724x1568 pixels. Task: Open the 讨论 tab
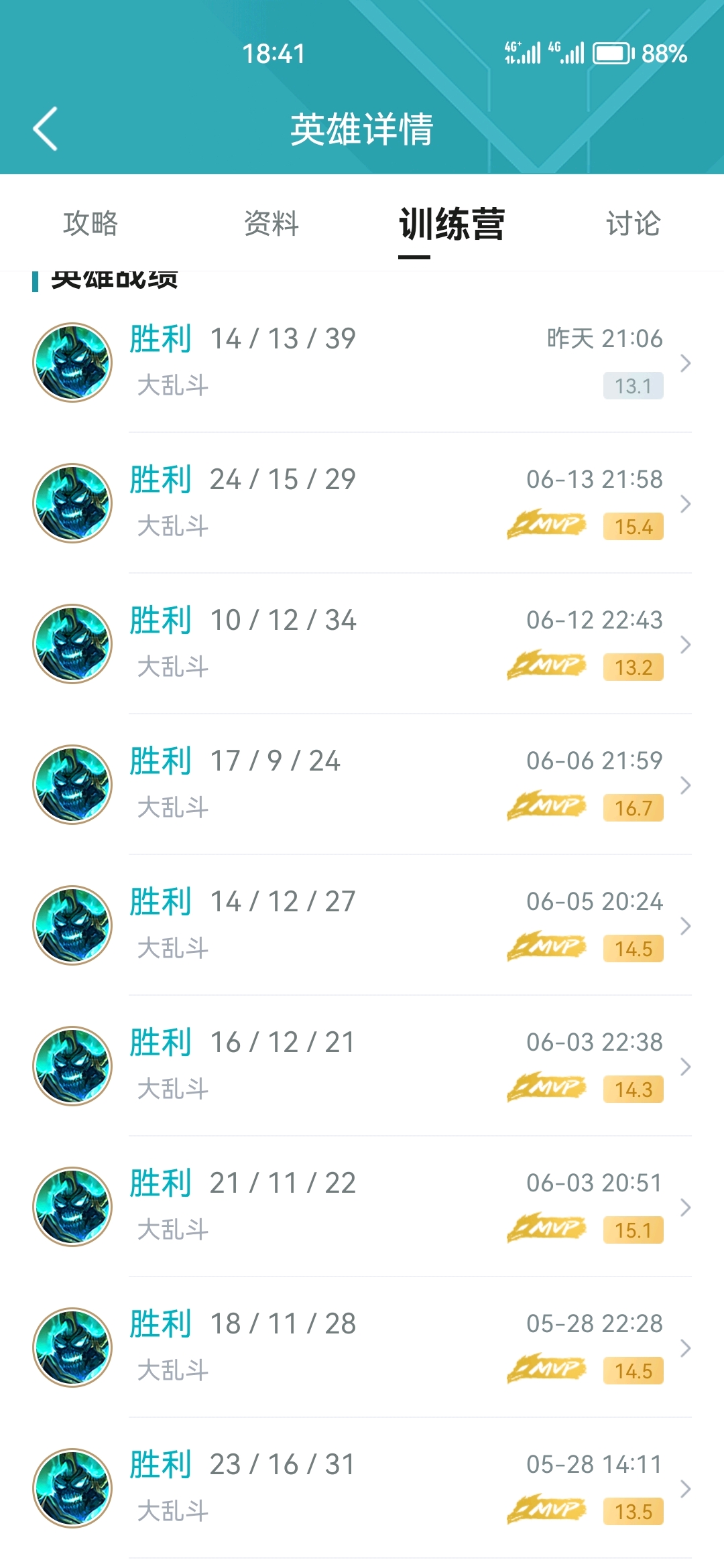(633, 223)
